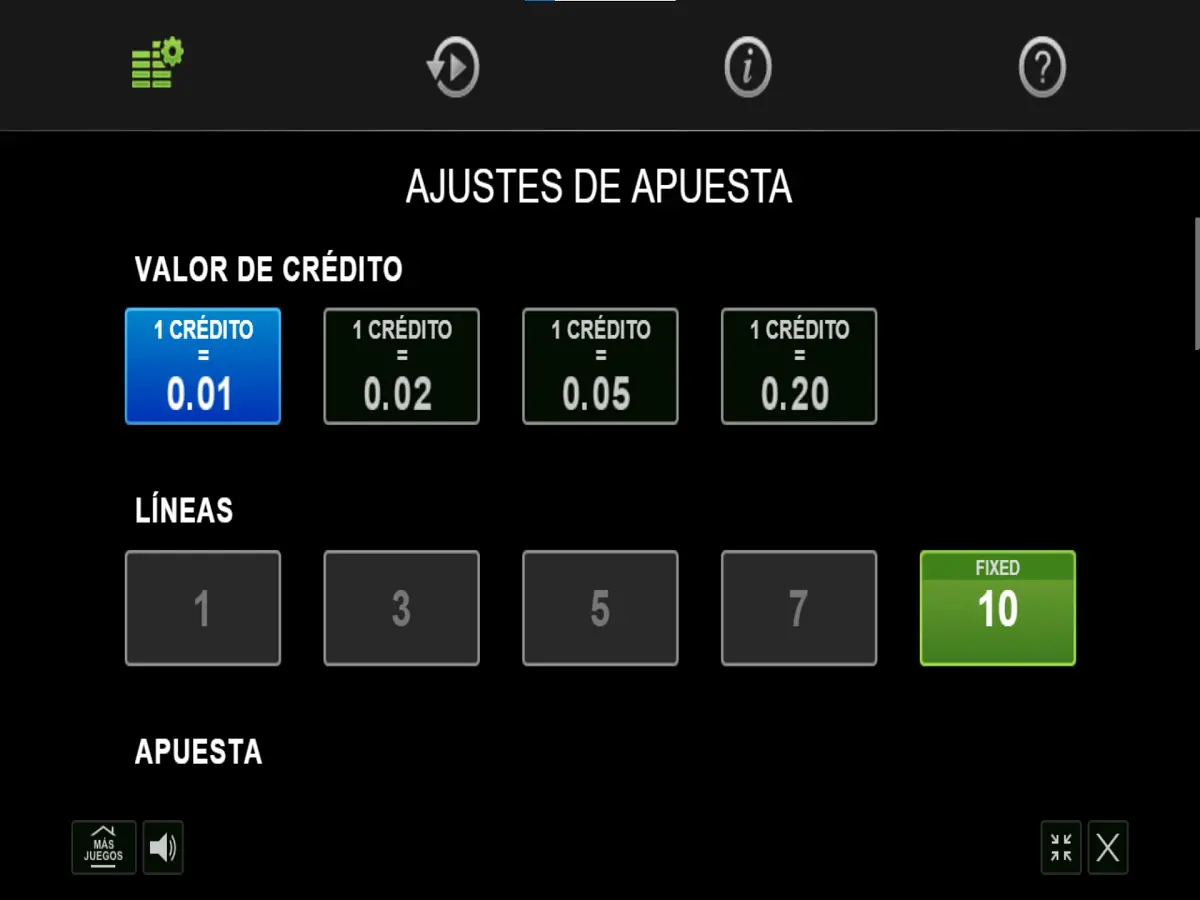Select credit value 0.02
Viewport: 1200px width, 900px height.
pos(401,366)
